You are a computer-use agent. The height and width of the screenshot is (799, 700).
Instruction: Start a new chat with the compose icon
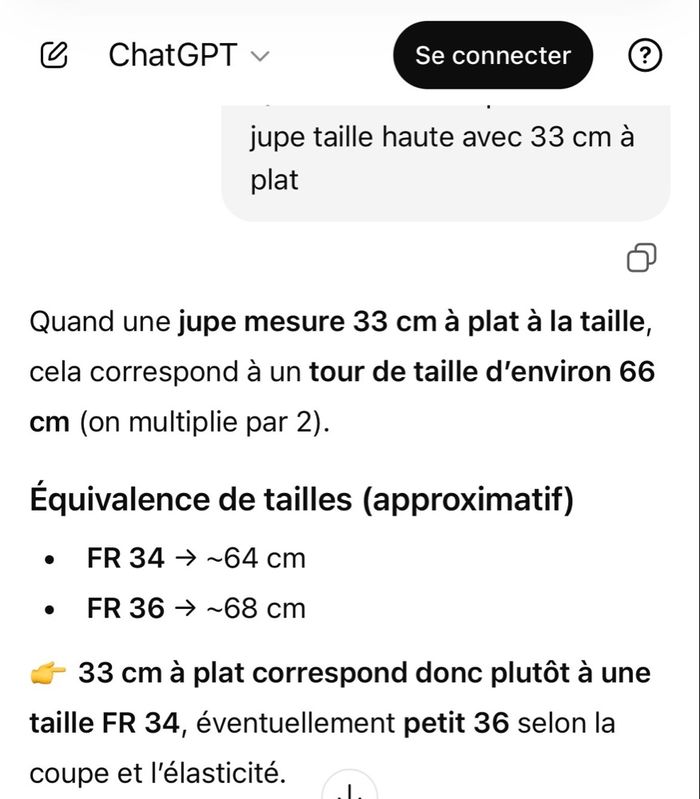click(x=54, y=55)
